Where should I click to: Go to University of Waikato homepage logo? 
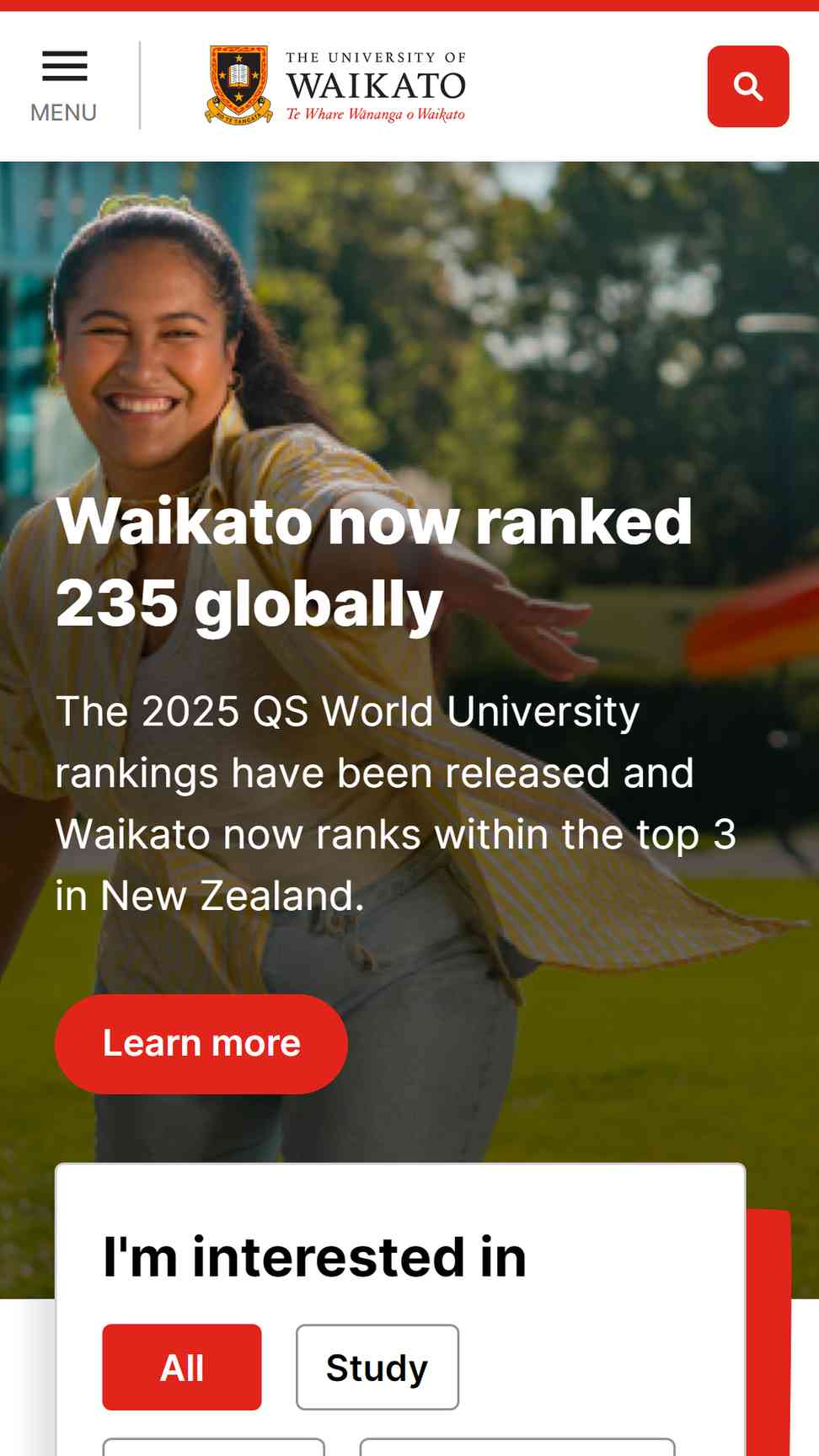[335, 86]
